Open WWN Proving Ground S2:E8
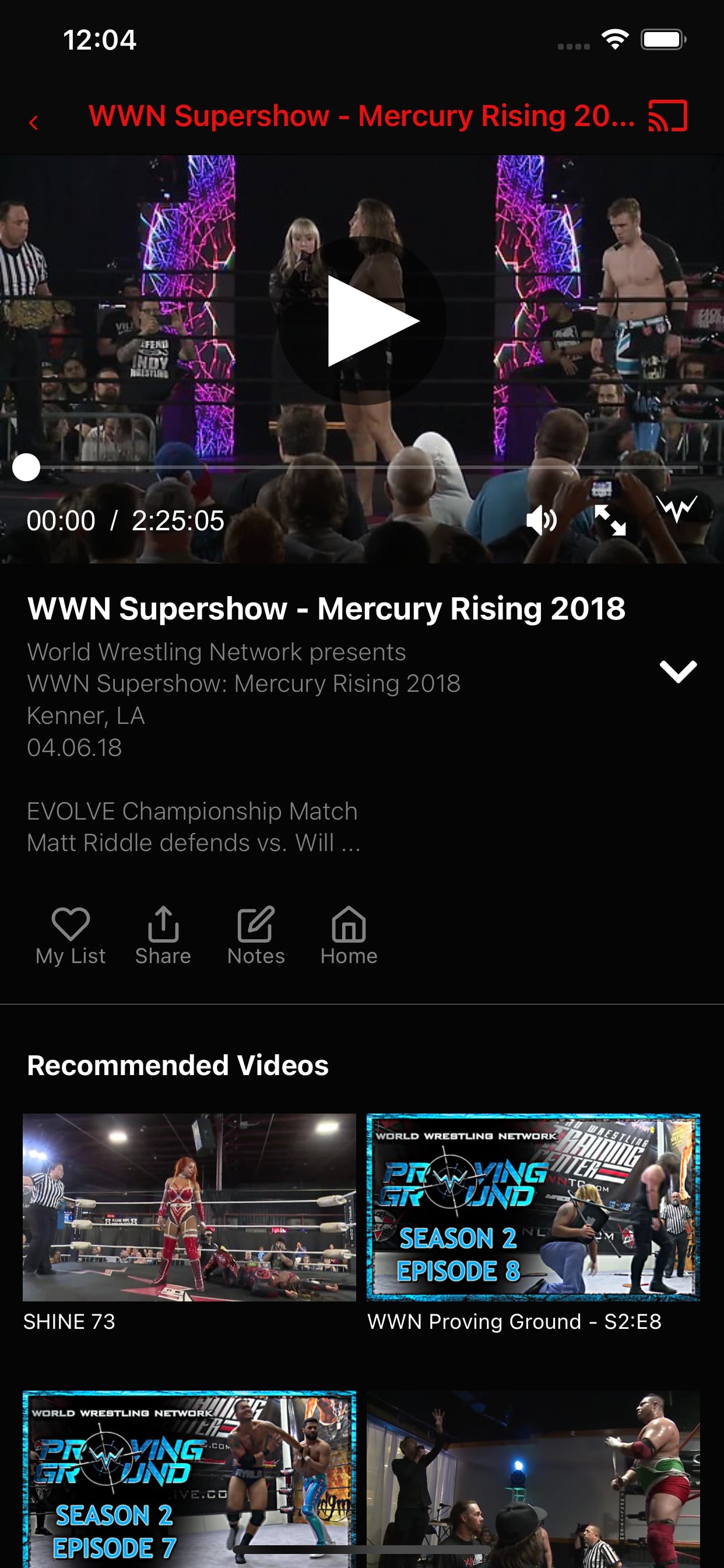The height and width of the screenshot is (1568, 724). (x=533, y=1223)
